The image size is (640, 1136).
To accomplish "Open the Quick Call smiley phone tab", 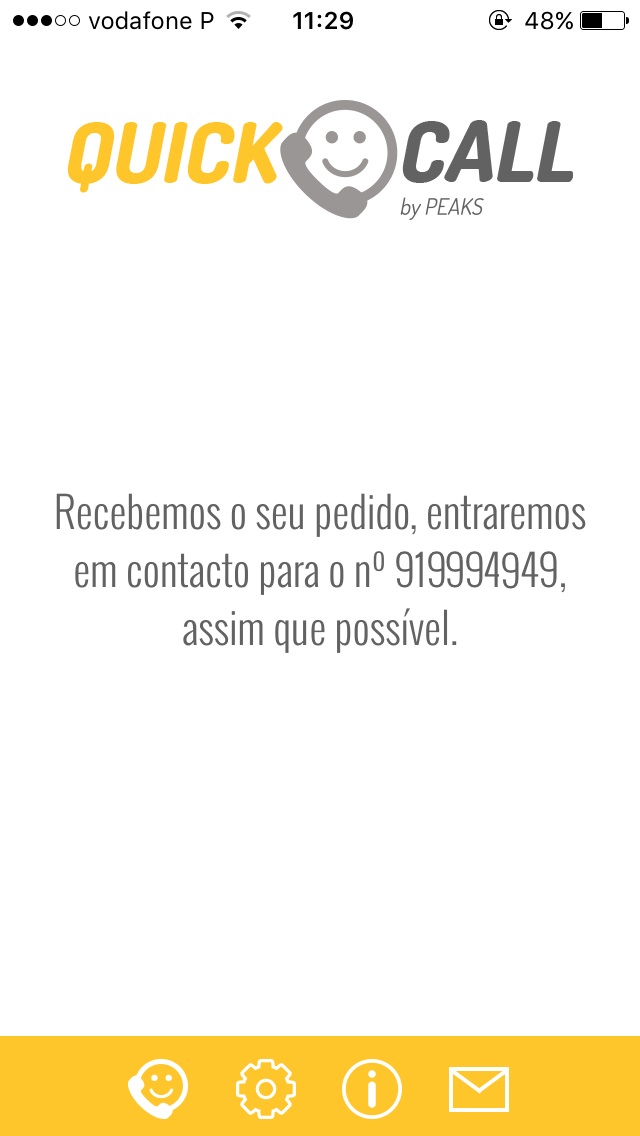I will click(159, 1089).
